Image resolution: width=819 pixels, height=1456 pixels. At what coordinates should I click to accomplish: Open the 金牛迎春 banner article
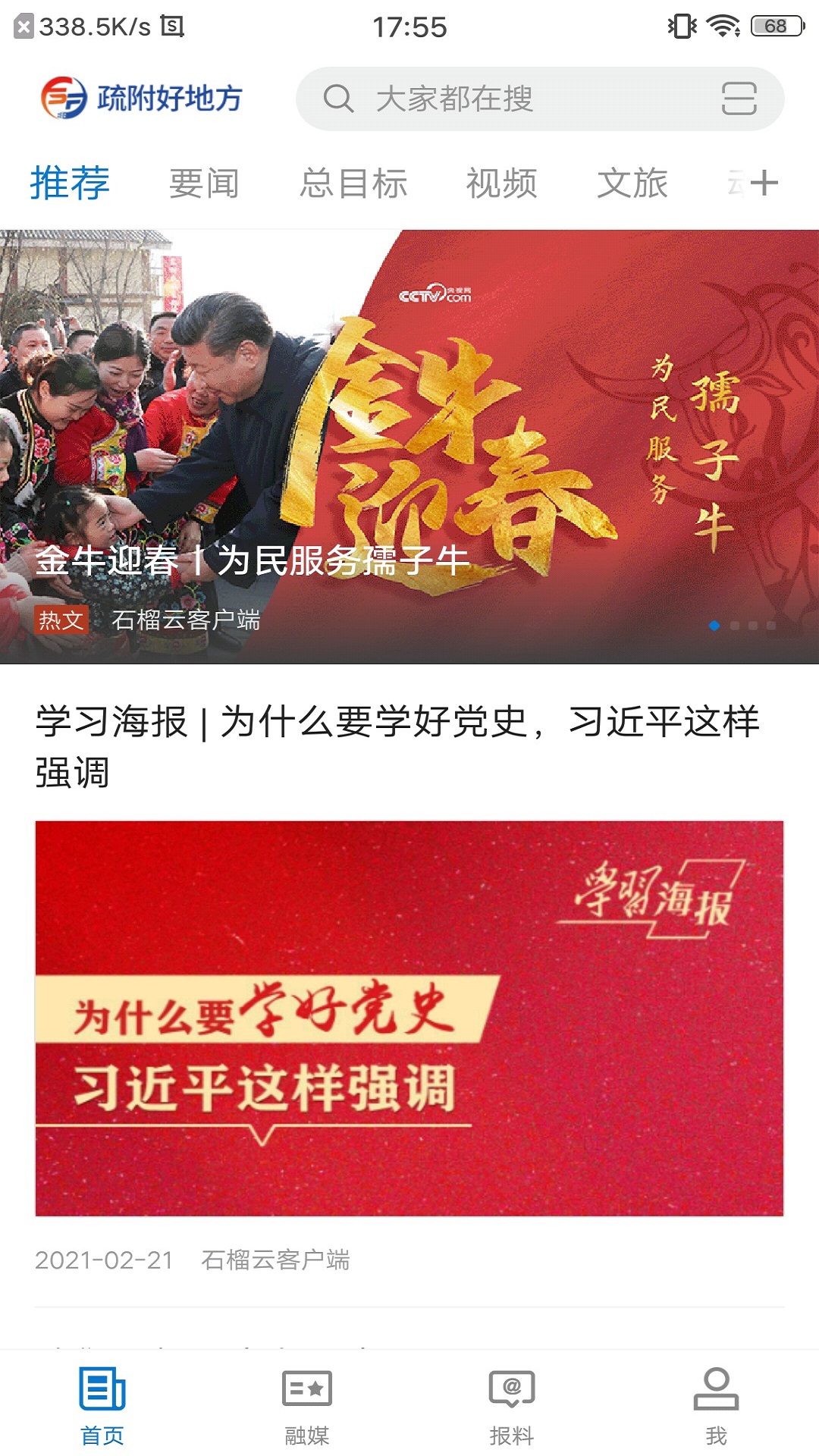click(x=409, y=446)
